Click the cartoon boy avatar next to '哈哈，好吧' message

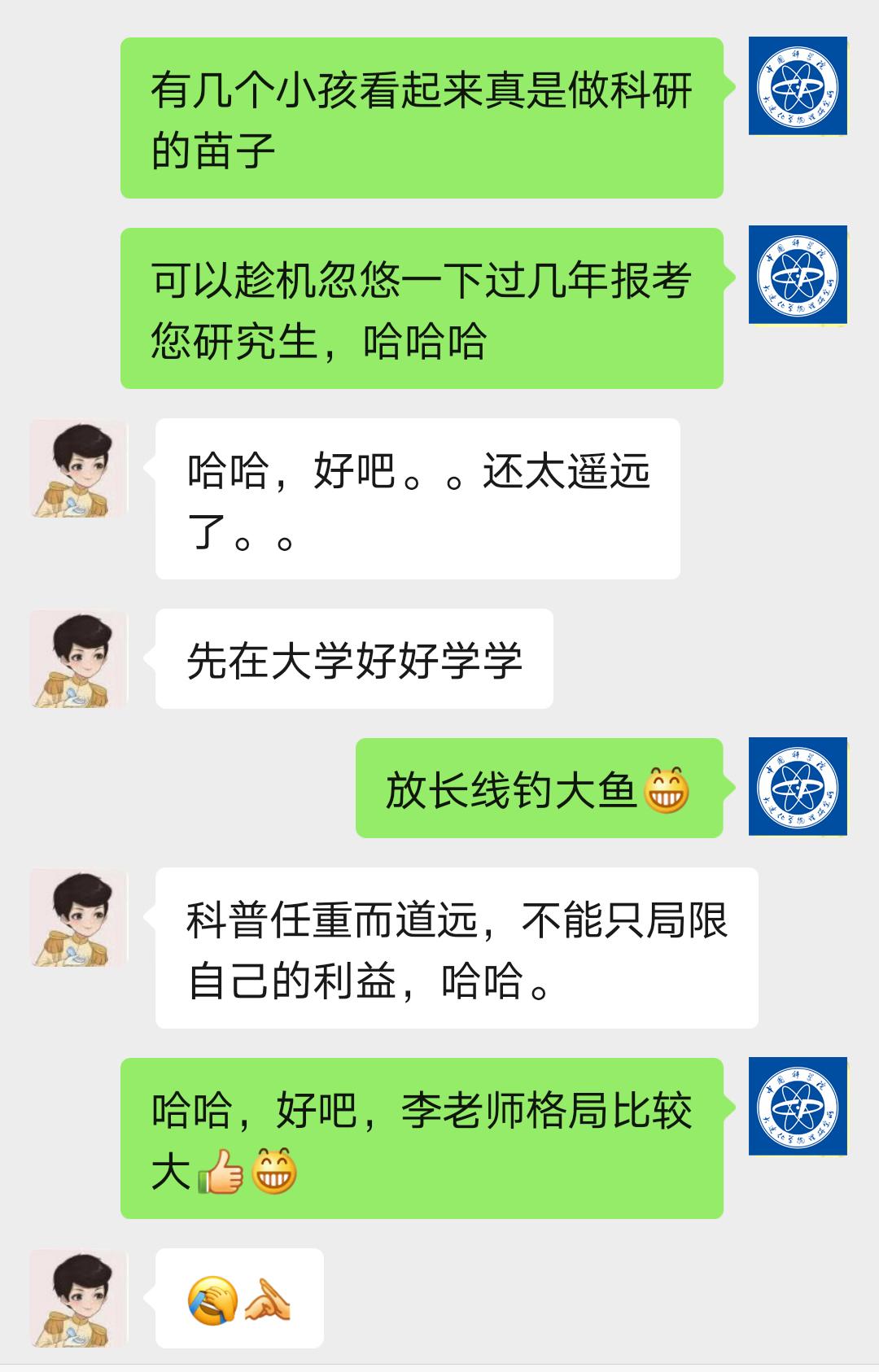77,468
